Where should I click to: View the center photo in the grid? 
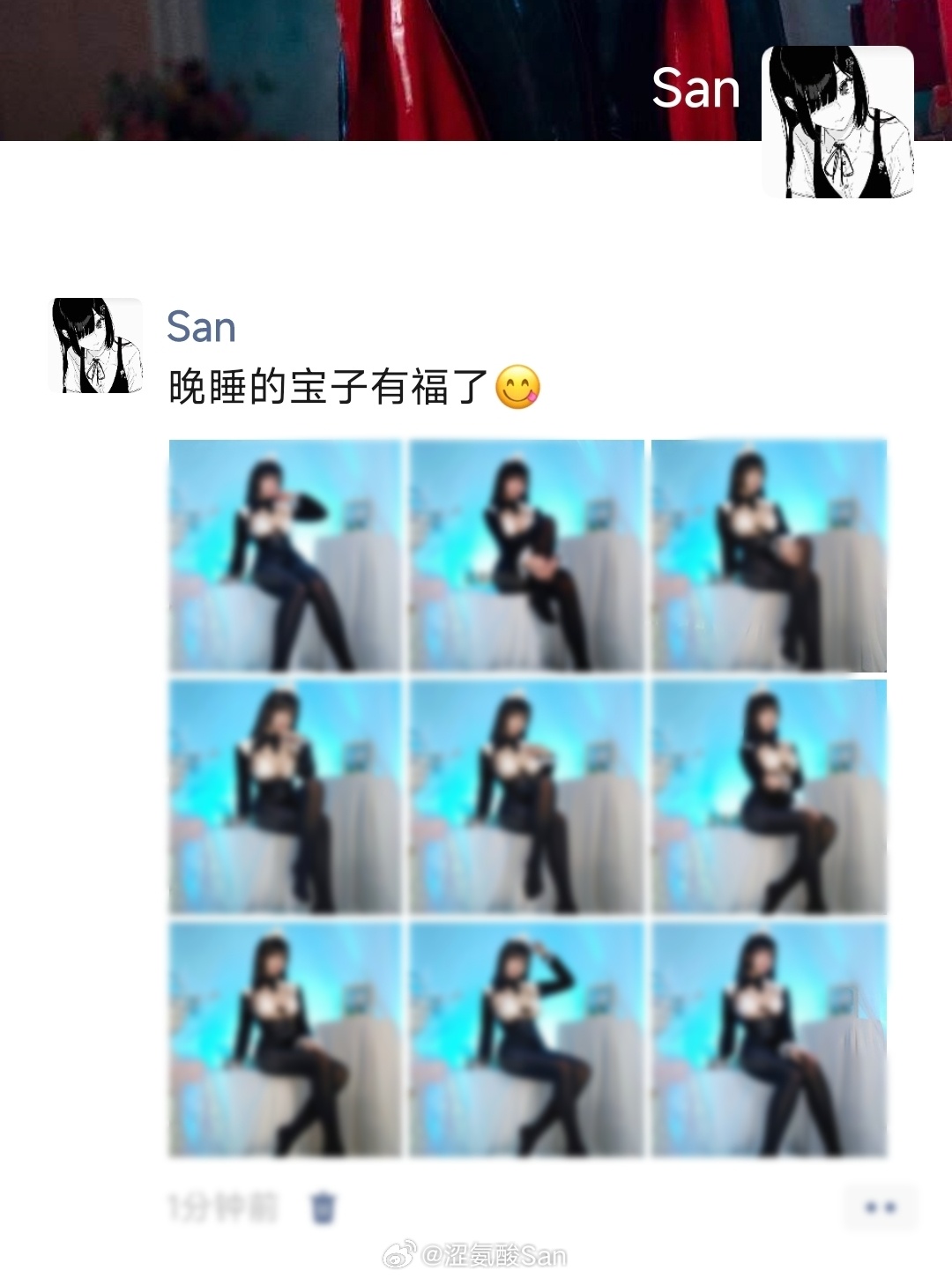click(526, 797)
